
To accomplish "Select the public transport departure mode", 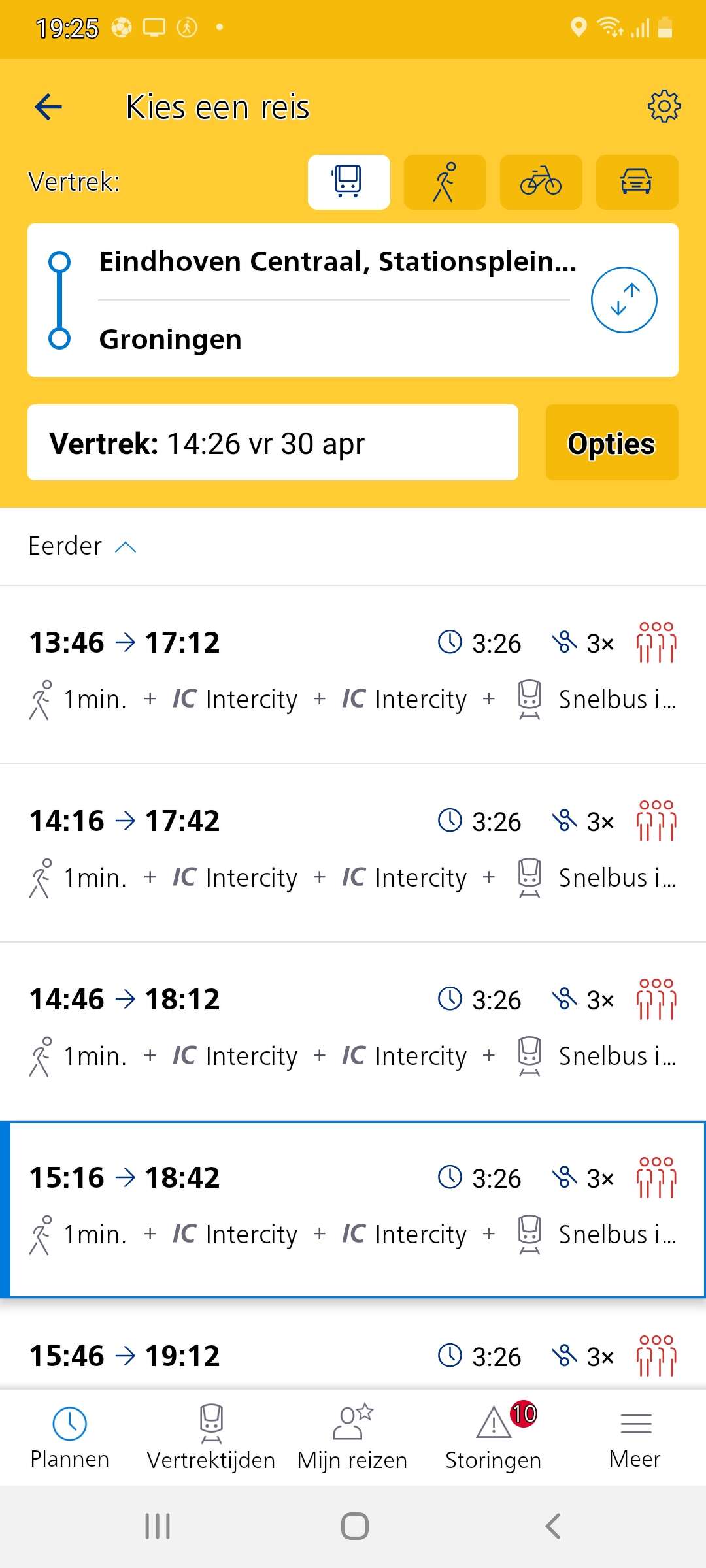I will [349, 182].
